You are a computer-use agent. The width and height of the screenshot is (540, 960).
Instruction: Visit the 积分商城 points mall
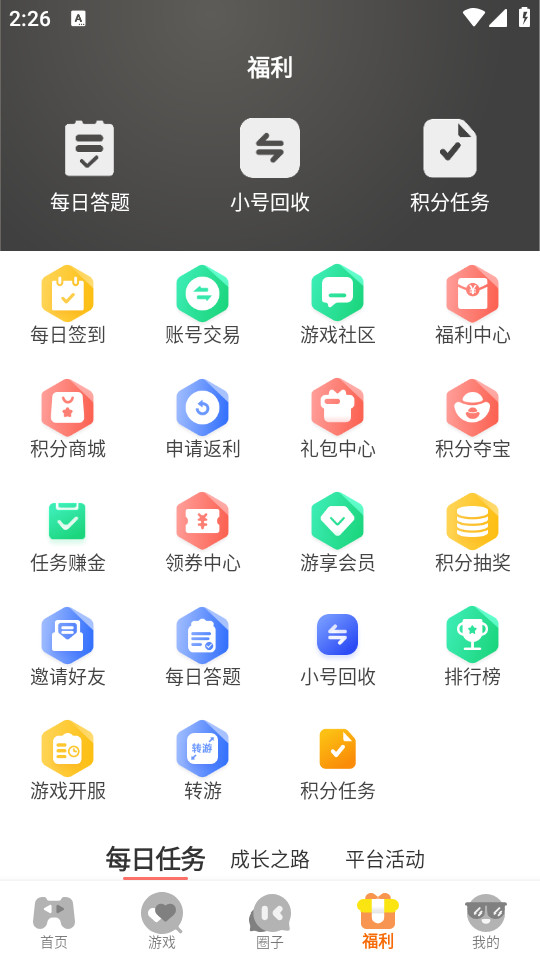pos(67,419)
